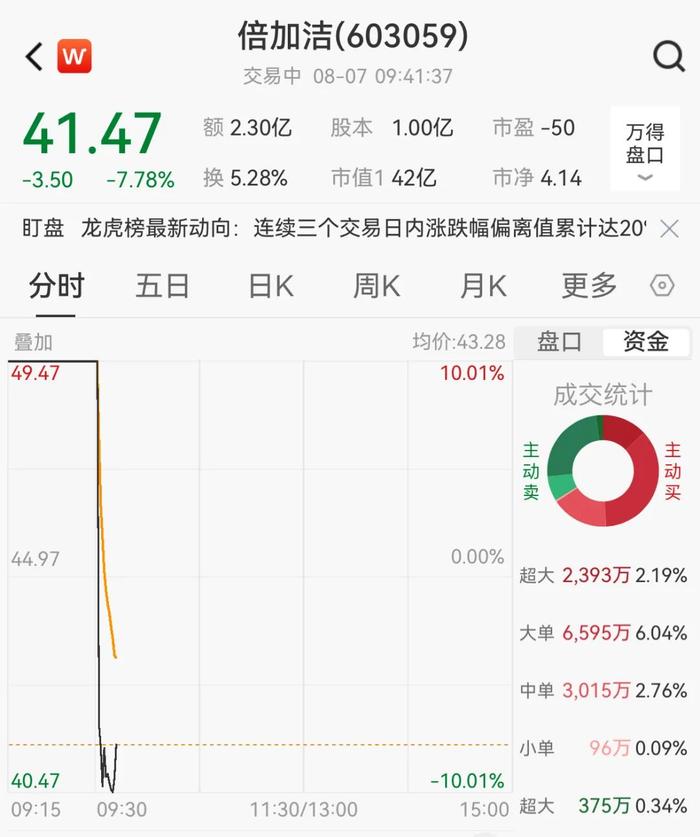Viewport: 700px width, 837px height.
Task: Open the 更多 chart options
Action: tap(589, 286)
